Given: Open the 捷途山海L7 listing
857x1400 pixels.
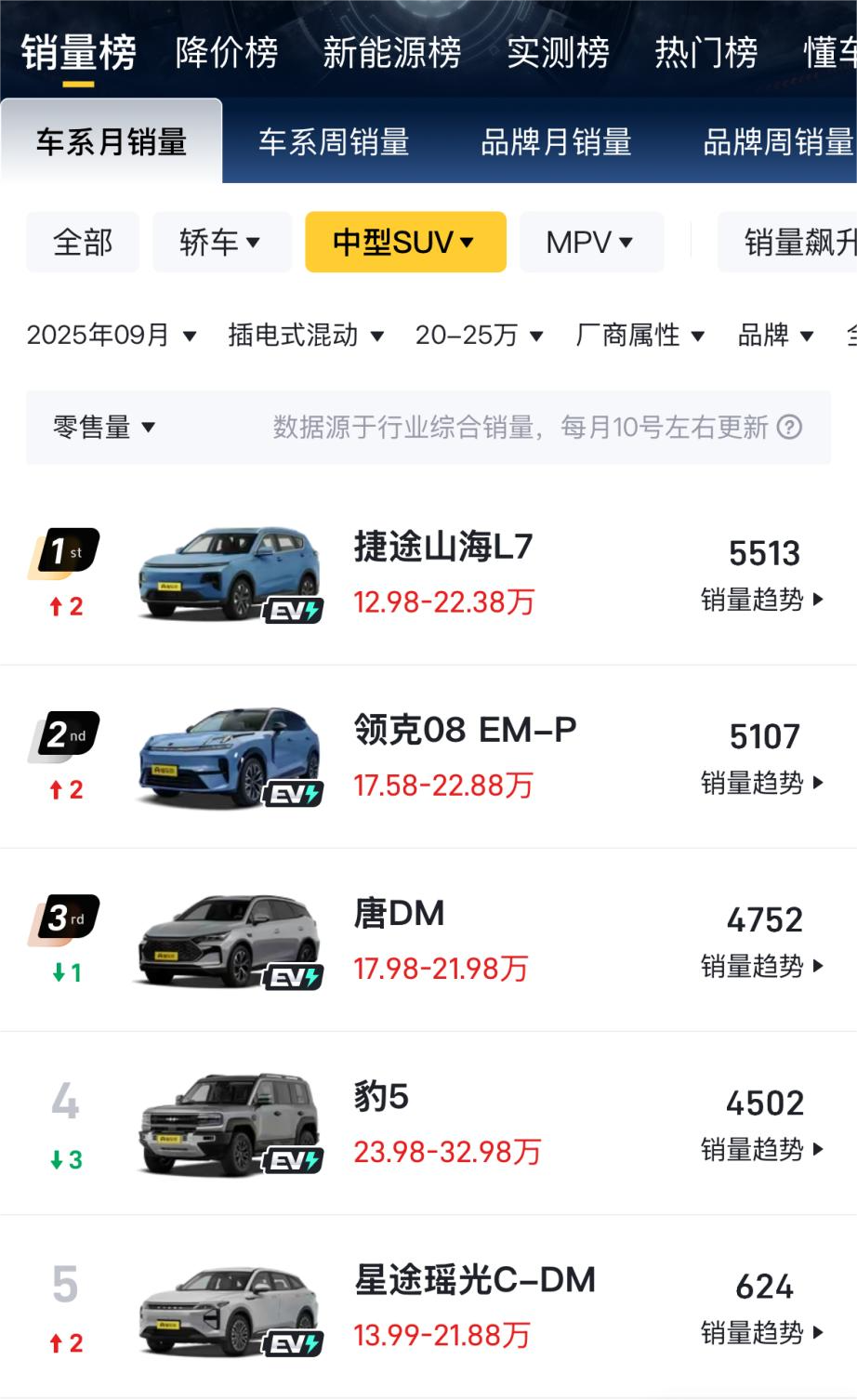Looking at the screenshot, I should (x=442, y=547).
